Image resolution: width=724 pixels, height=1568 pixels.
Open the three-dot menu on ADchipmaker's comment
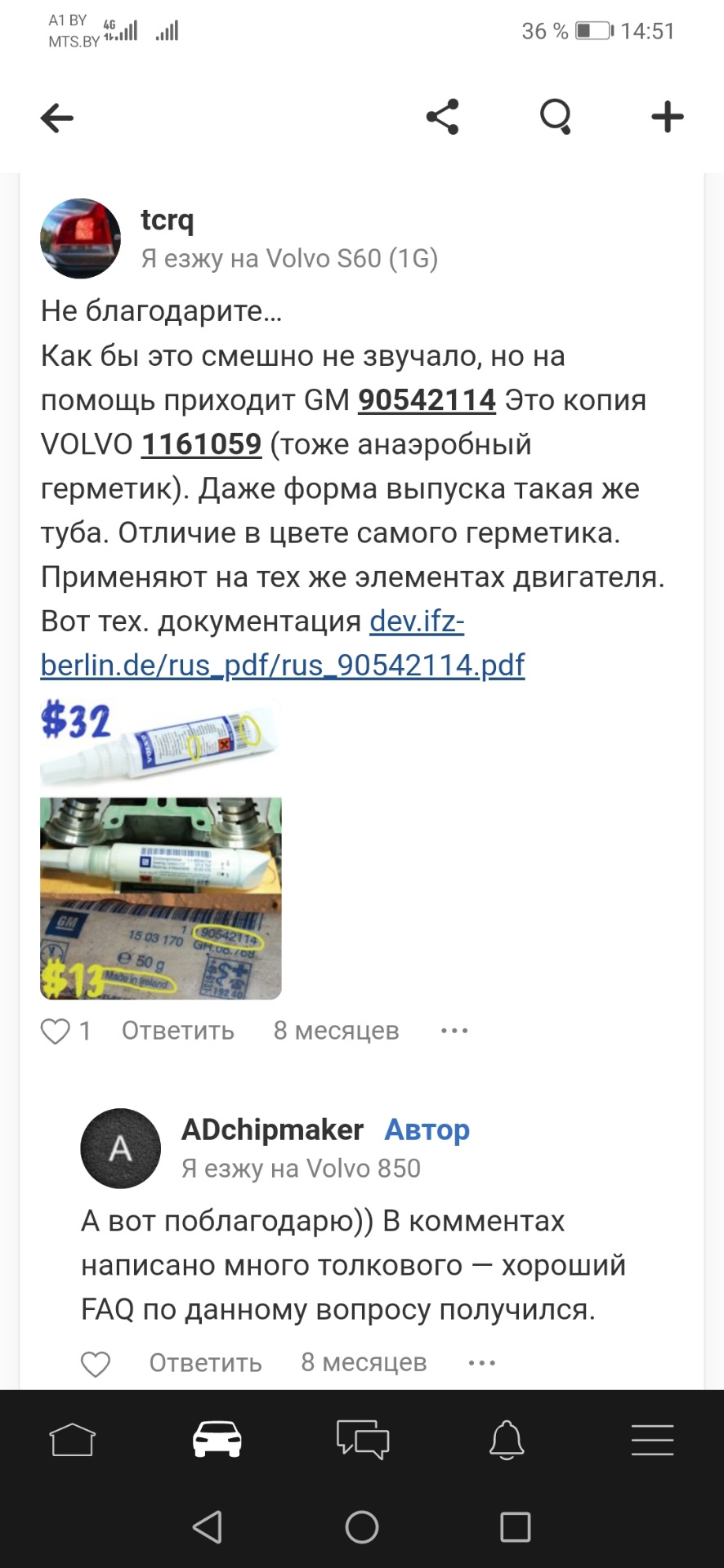point(481,1362)
